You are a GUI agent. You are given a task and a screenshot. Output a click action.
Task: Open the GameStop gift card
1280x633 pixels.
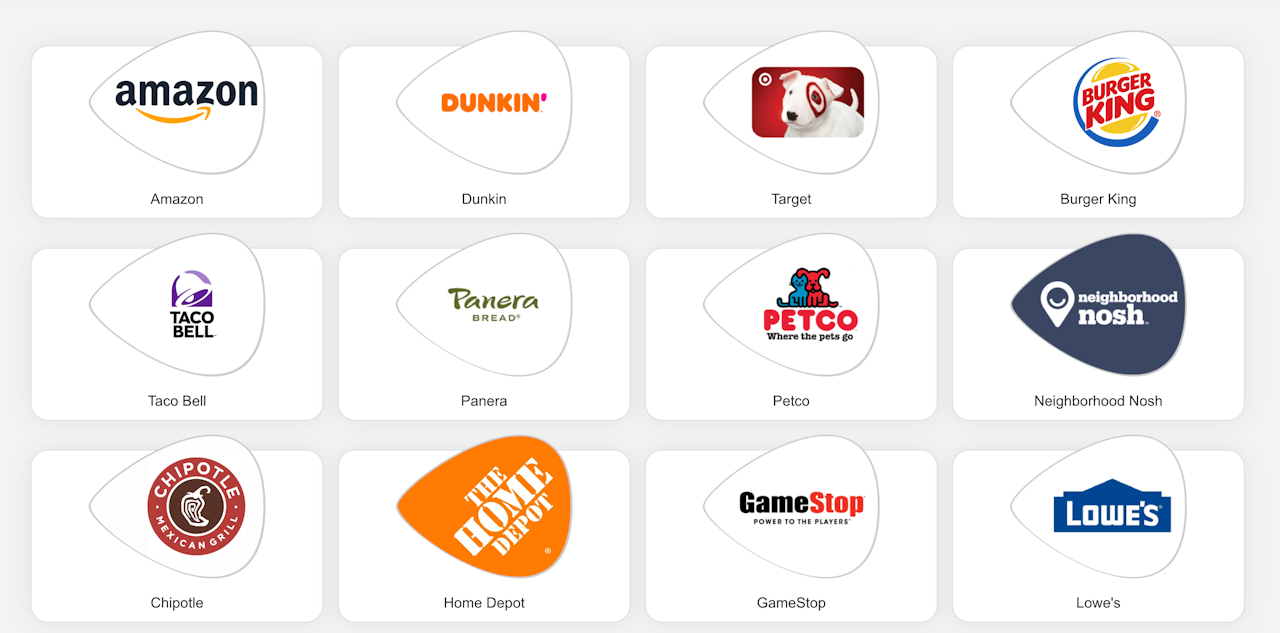click(791, 534)
